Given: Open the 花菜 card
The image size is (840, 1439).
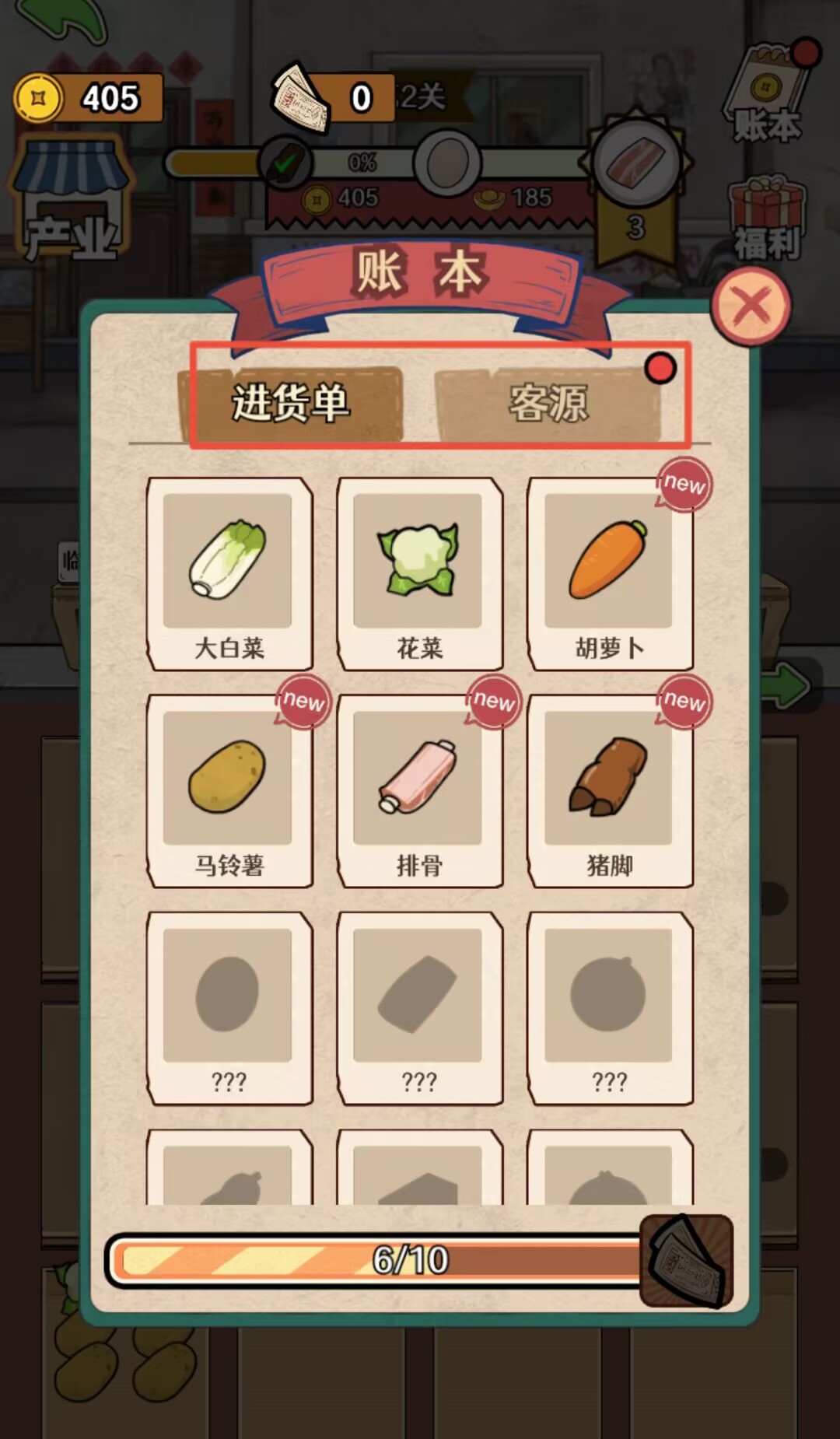Looking at the screenshot, I should click(419, 574).
